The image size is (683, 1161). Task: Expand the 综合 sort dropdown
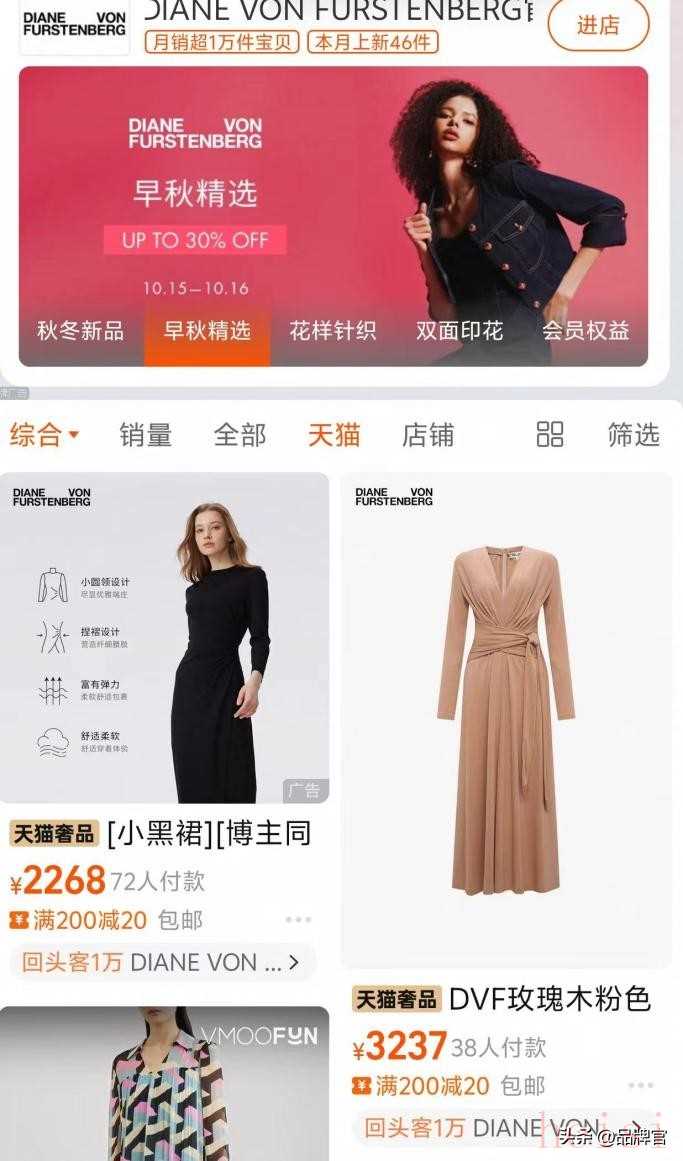tap(45, 435)
